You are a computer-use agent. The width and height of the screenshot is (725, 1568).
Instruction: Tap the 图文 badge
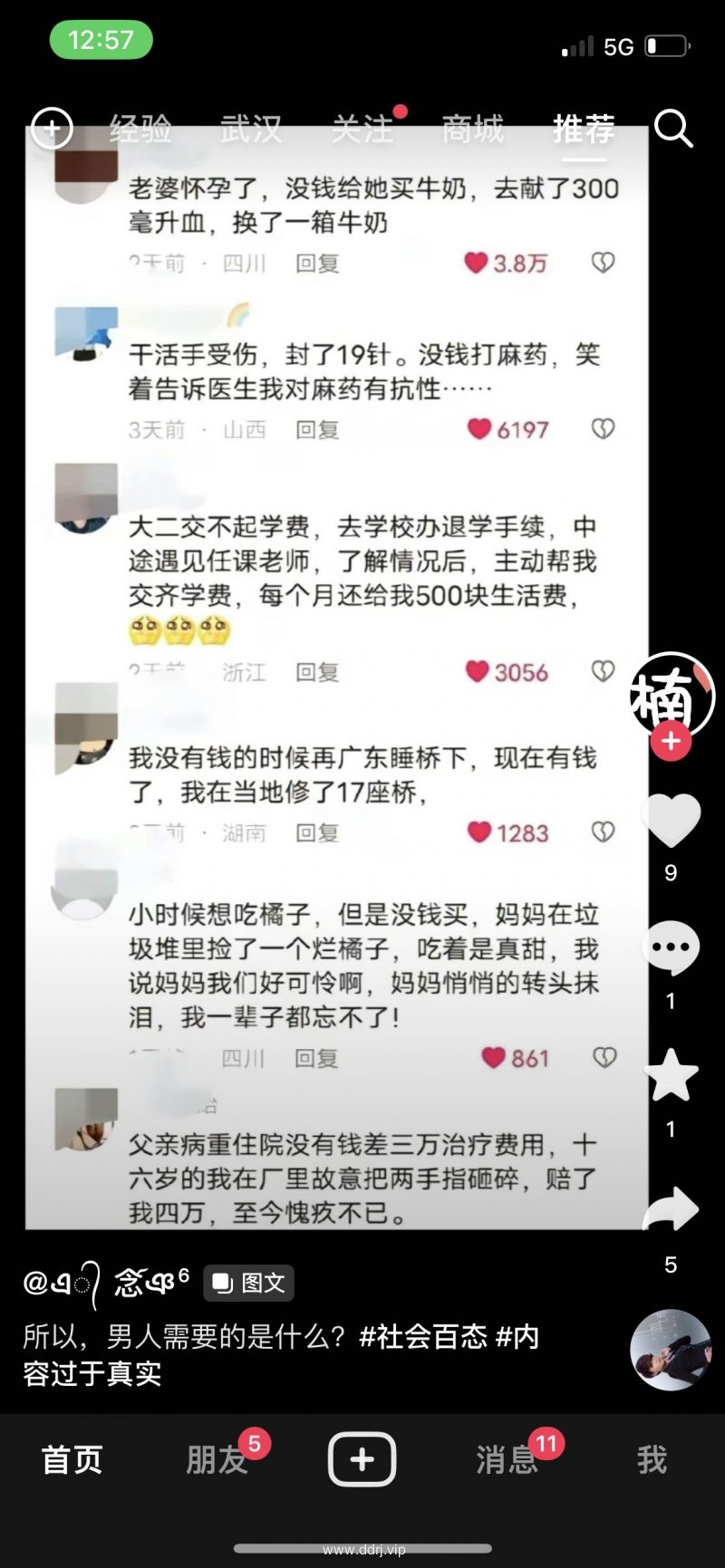point(249,1283)
